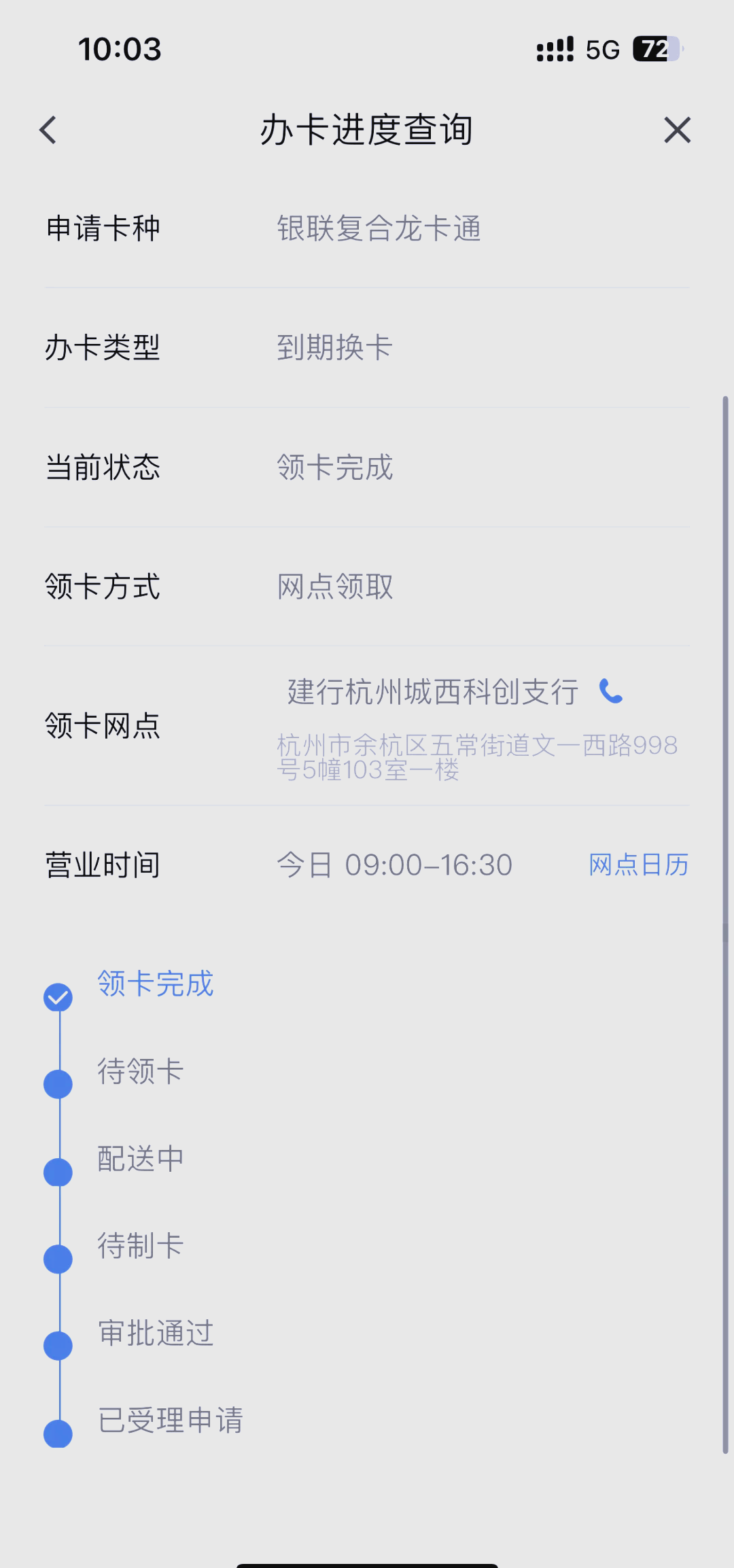The width and height of the screenshot is (734, 1568).
Task: Open 网点日历 to view branch calendar
Action: tap(638, 865)
